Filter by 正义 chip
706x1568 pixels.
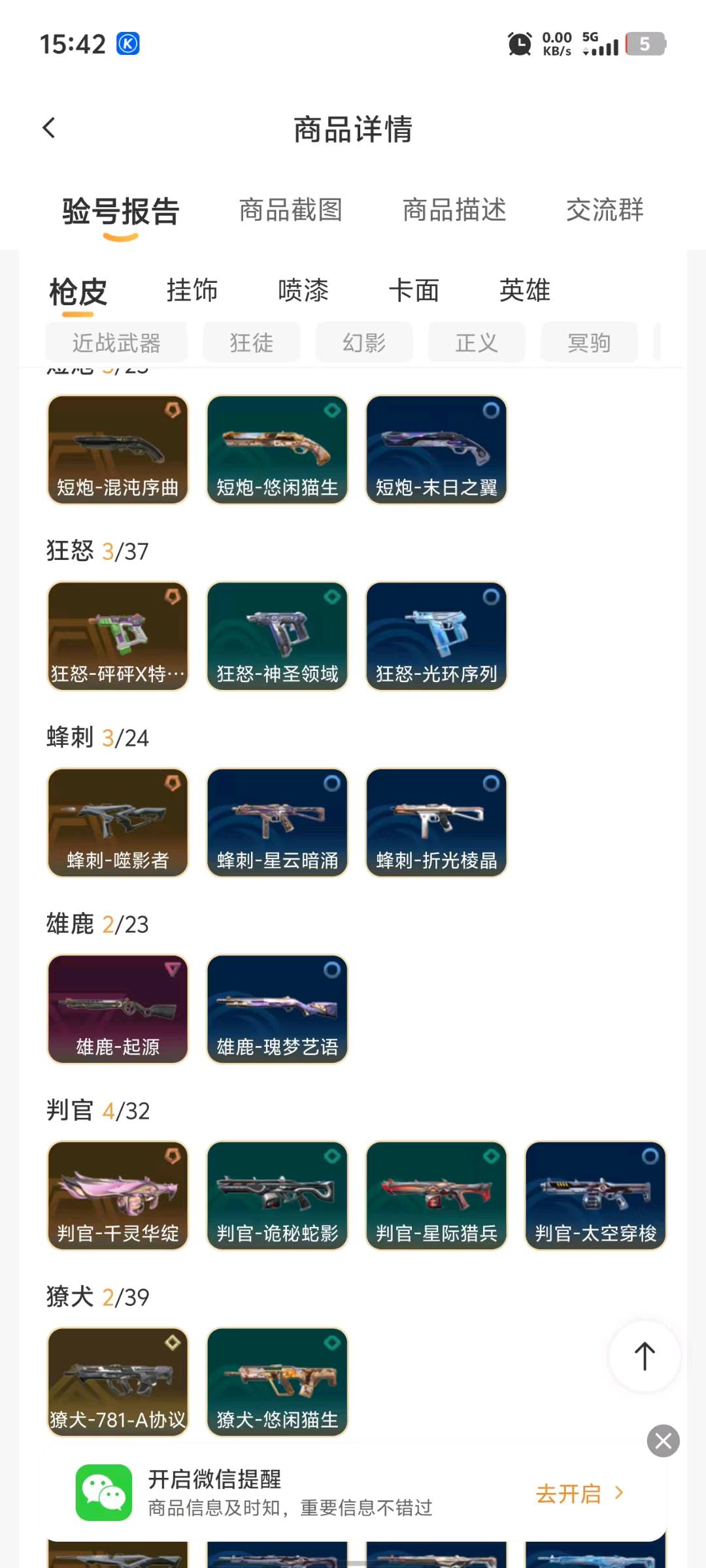point(477,342)
